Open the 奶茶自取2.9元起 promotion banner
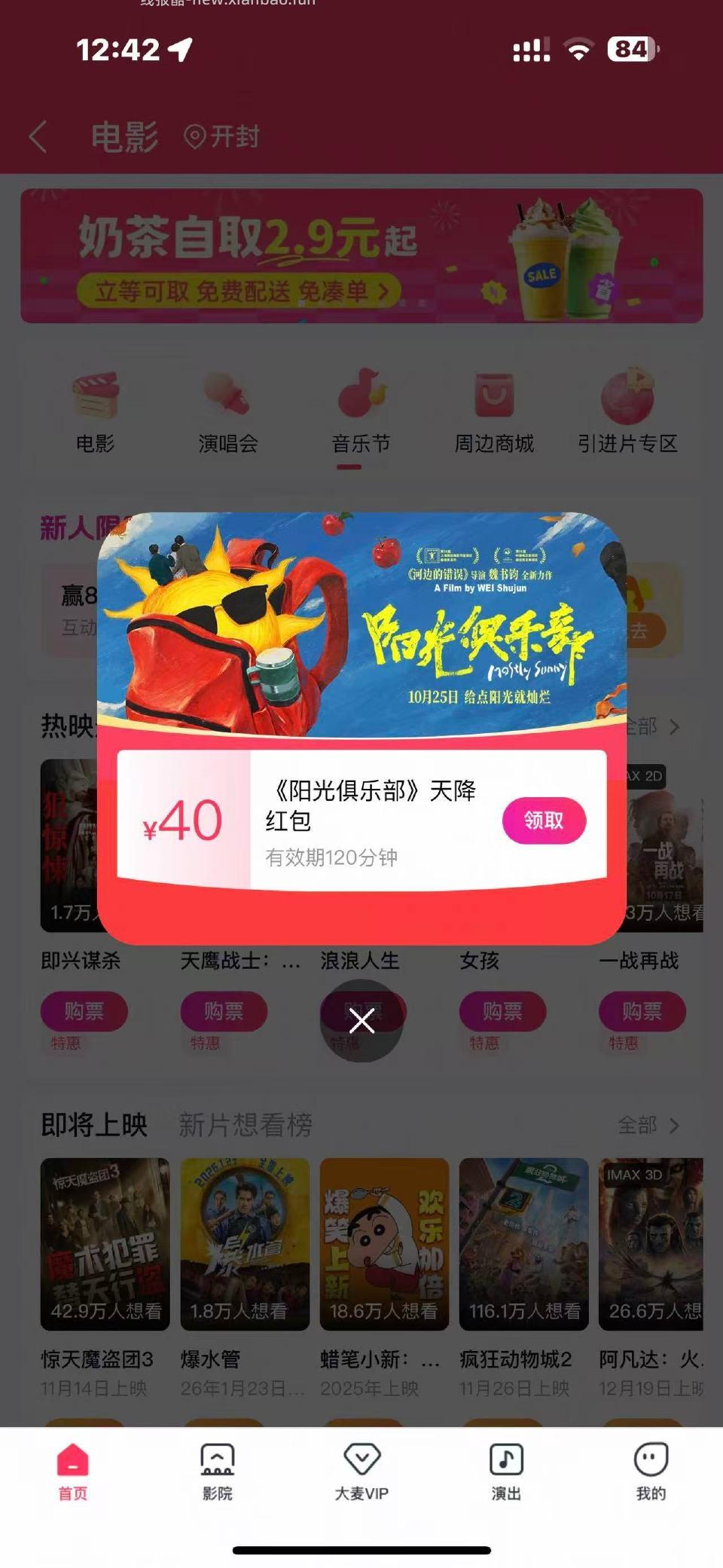723x1568 pixels. click(361, 255)
